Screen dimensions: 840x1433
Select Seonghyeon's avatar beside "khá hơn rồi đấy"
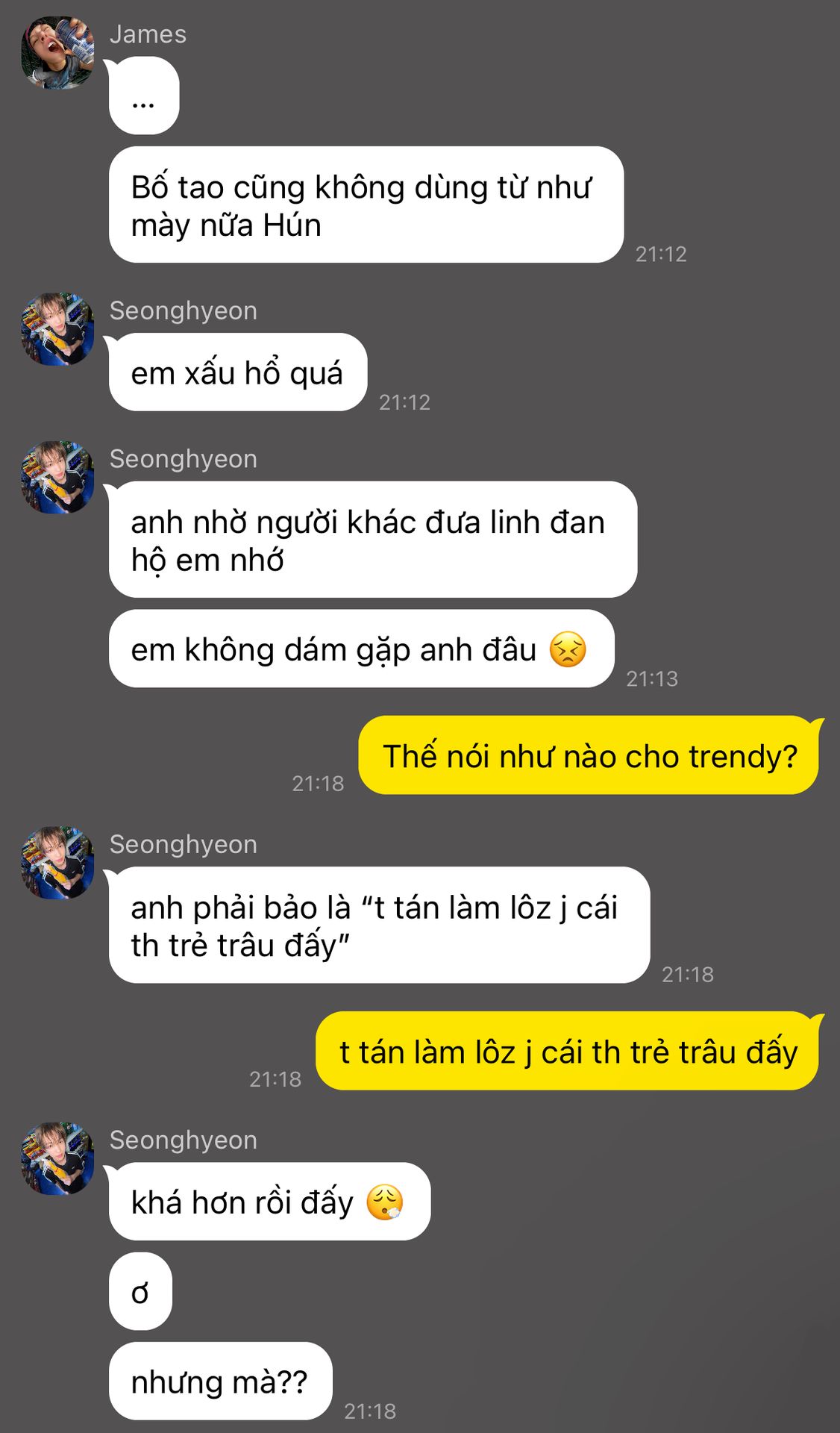coord(57,1158)
